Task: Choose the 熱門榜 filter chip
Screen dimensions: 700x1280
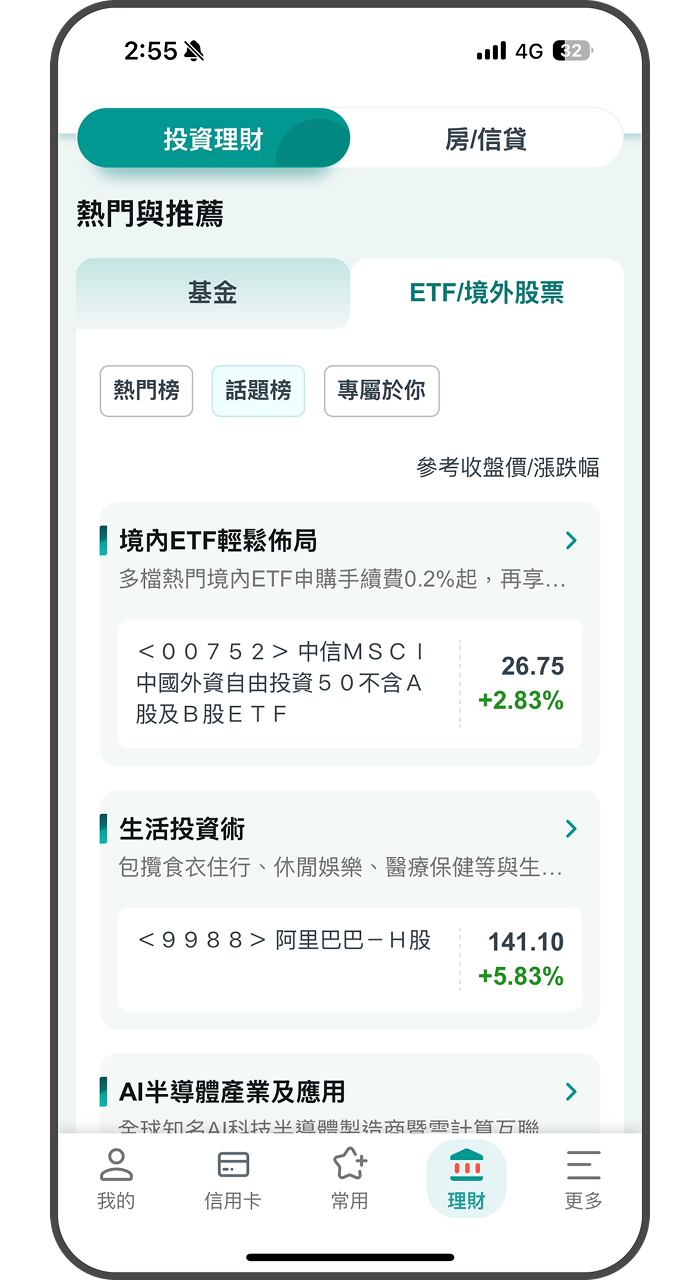Action: click(x=146, y=391)
